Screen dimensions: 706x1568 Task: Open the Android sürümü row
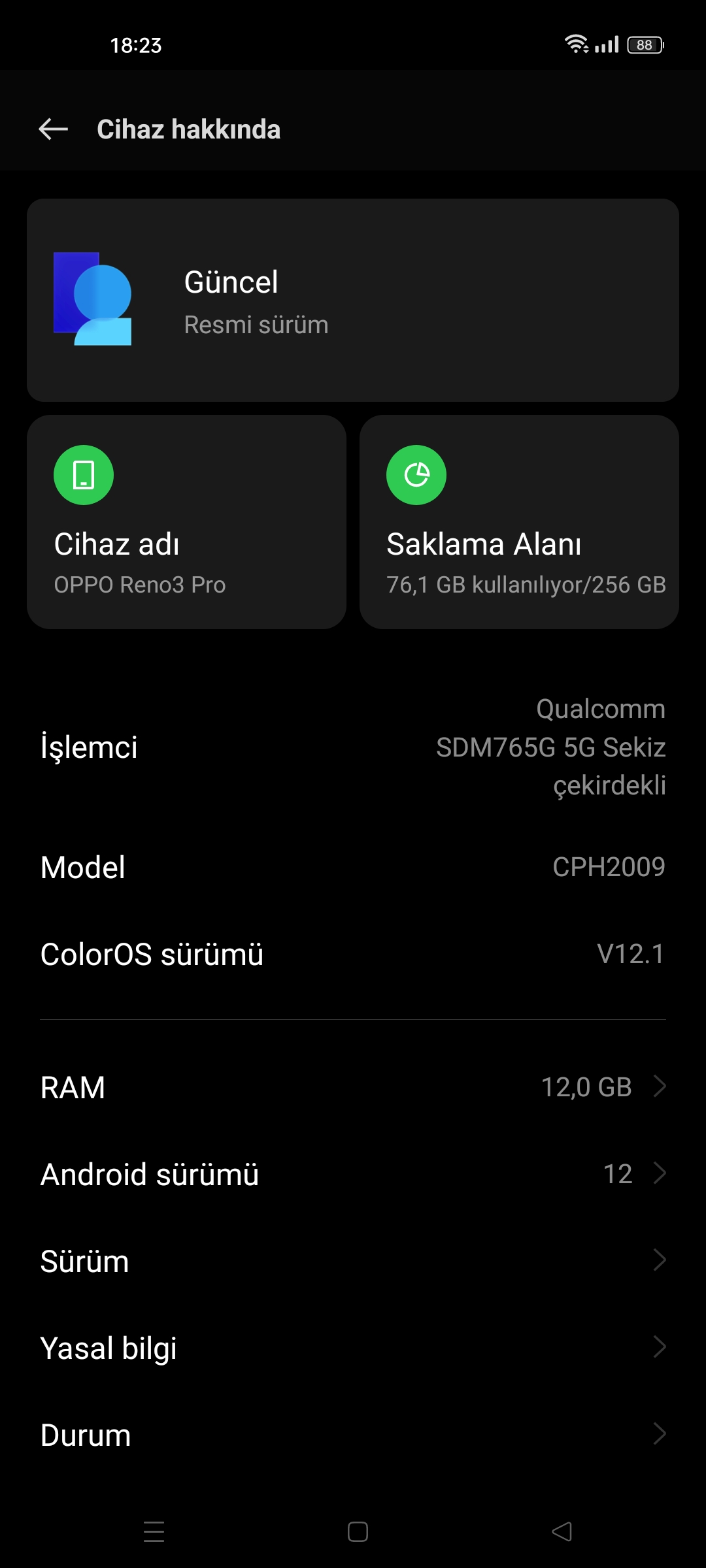(353, 1174)
